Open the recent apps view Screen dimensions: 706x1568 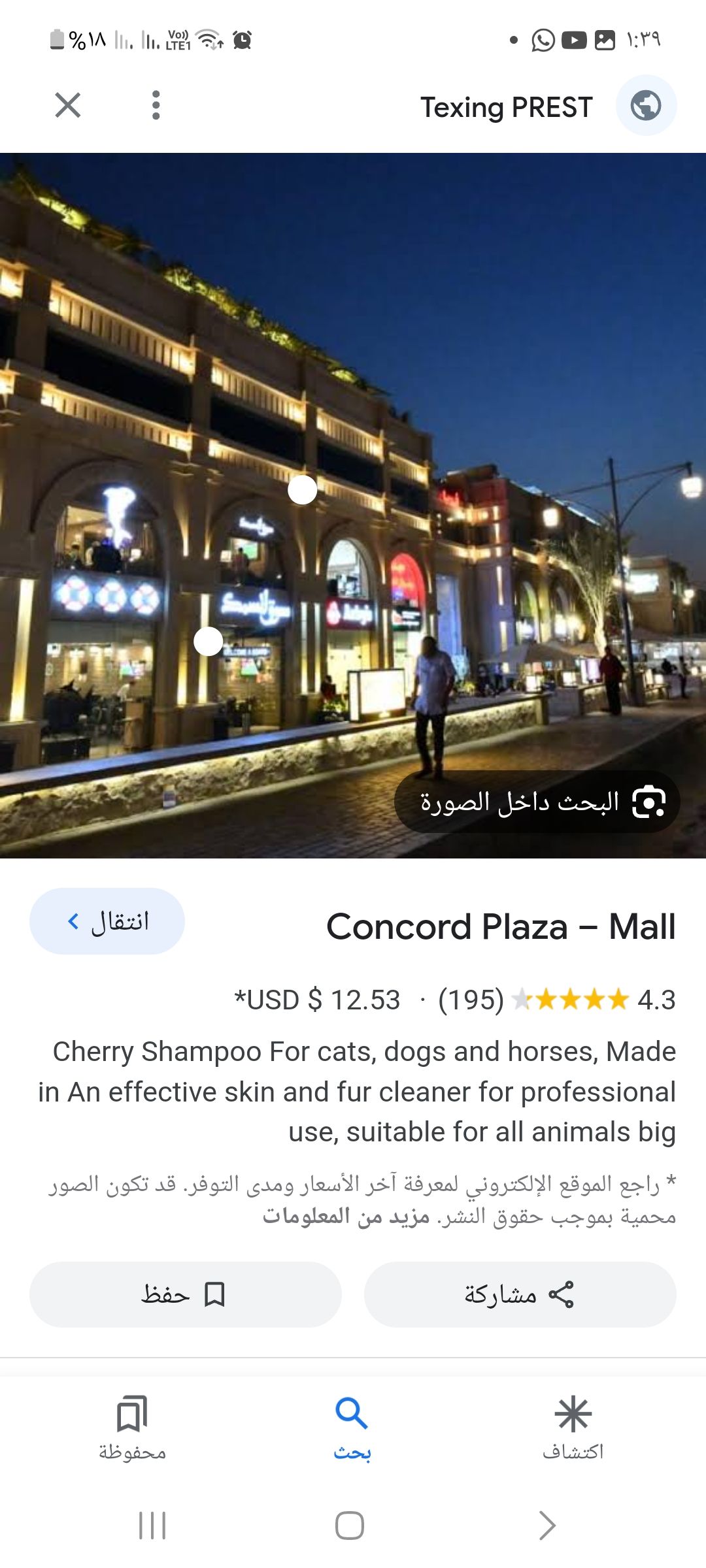(x=152, y=1526)
